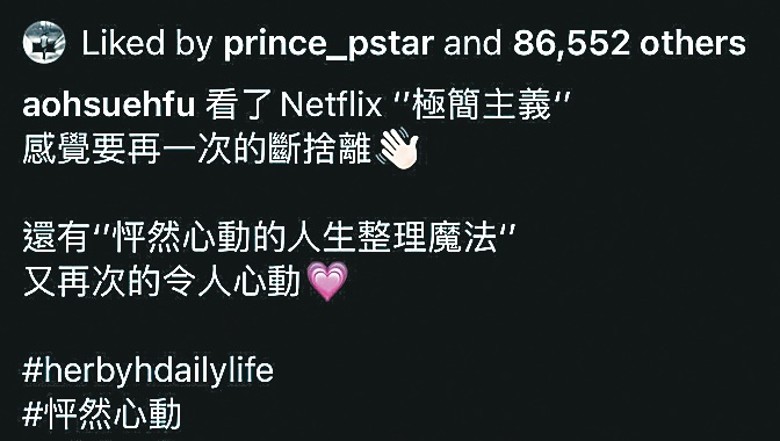
Task: Open the #herbyhdailylife hashtag
Action: [x=147, y=371]
